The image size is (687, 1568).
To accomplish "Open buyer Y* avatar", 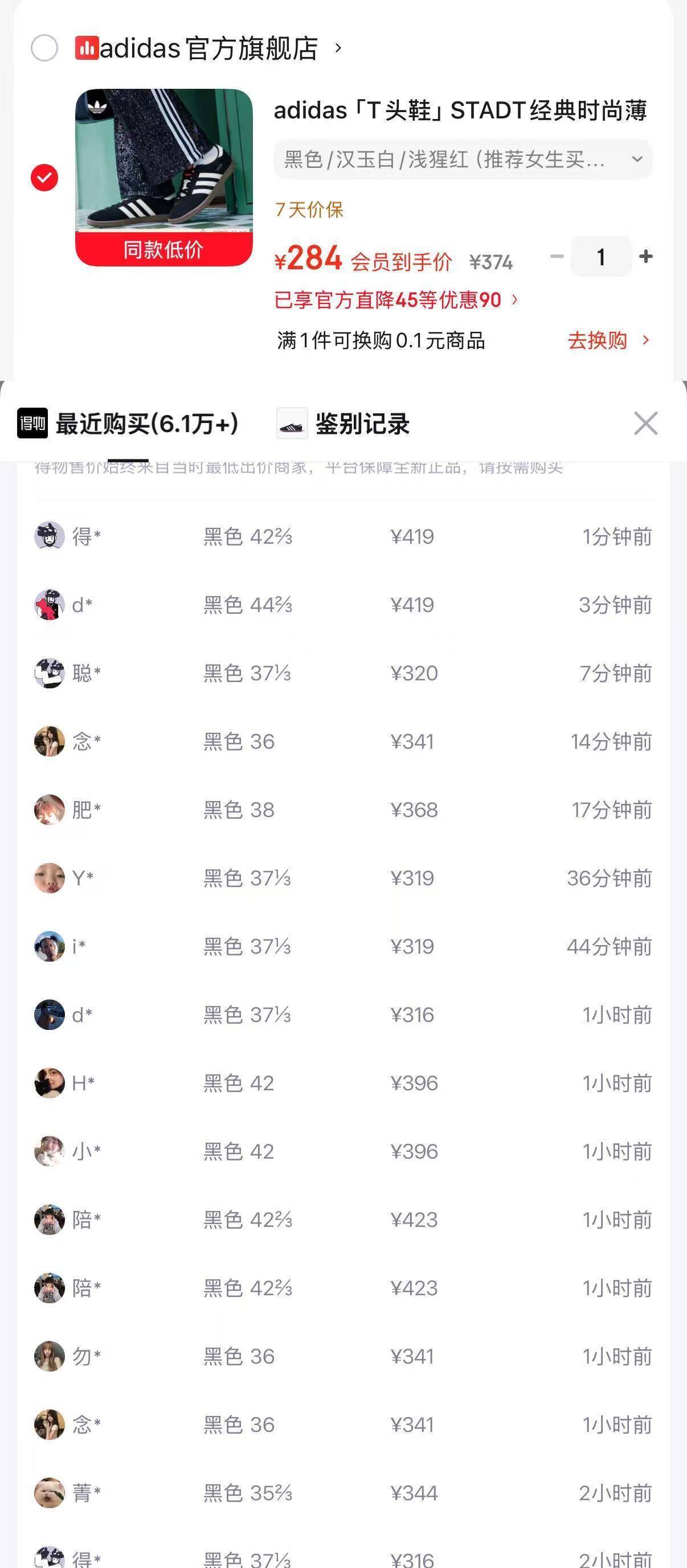I will point(50,879).
